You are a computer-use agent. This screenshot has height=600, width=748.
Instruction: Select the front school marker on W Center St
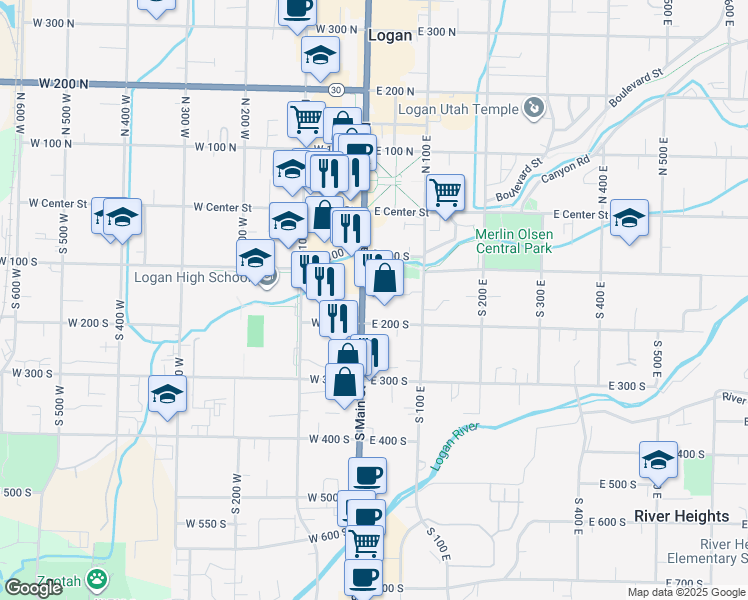(x=123, y=217)
